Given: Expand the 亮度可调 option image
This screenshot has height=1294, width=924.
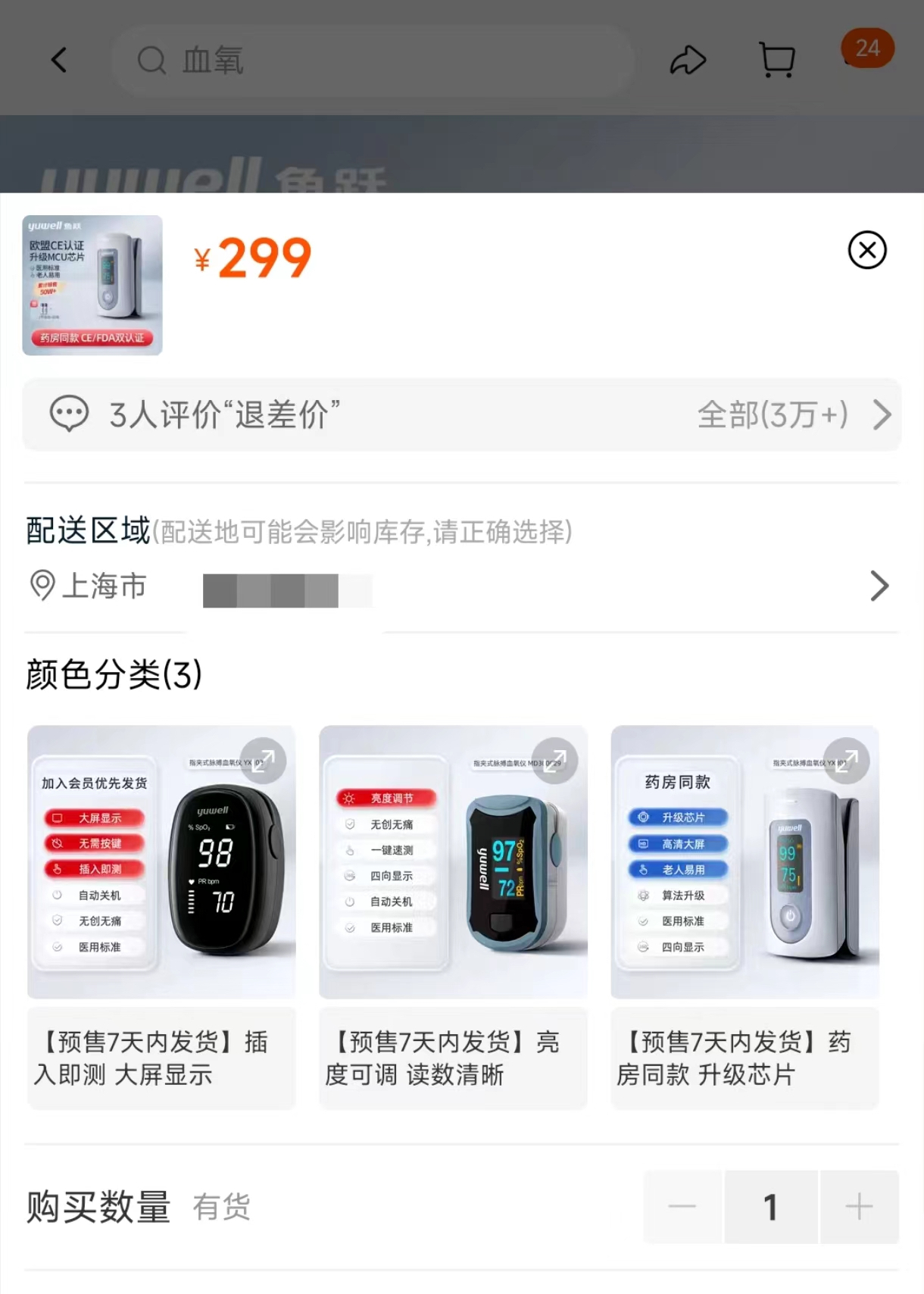Looking at the screenshot, I should click(x=554, y=761).
